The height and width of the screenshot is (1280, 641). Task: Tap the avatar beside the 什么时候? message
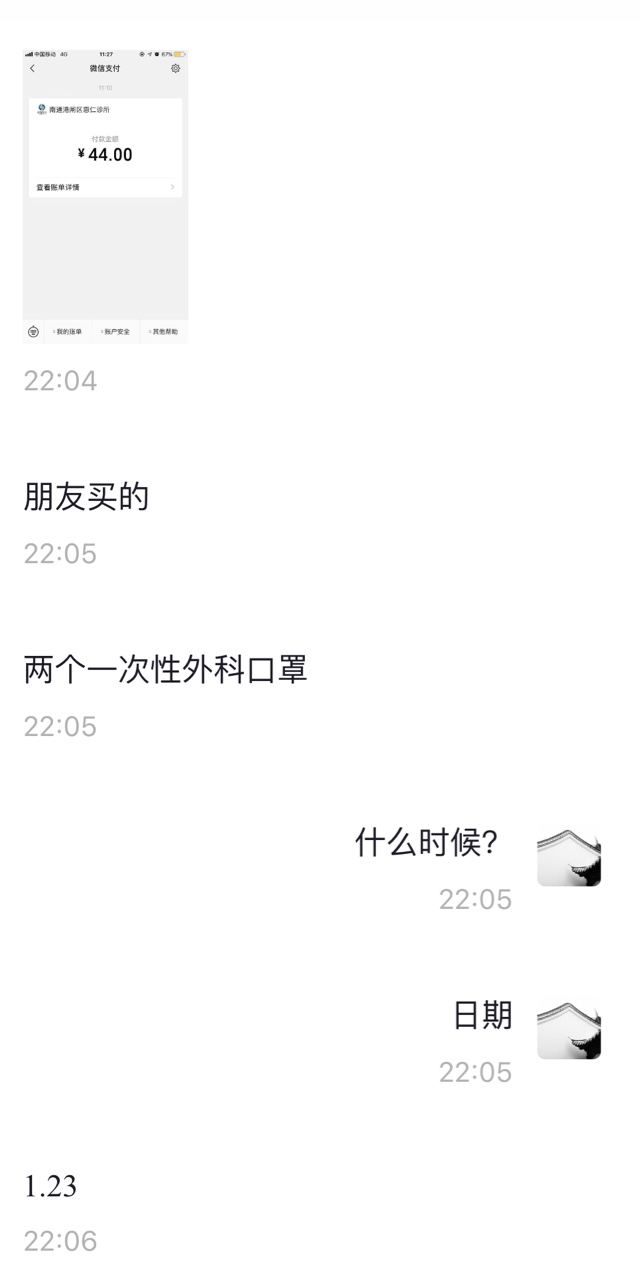569,856
